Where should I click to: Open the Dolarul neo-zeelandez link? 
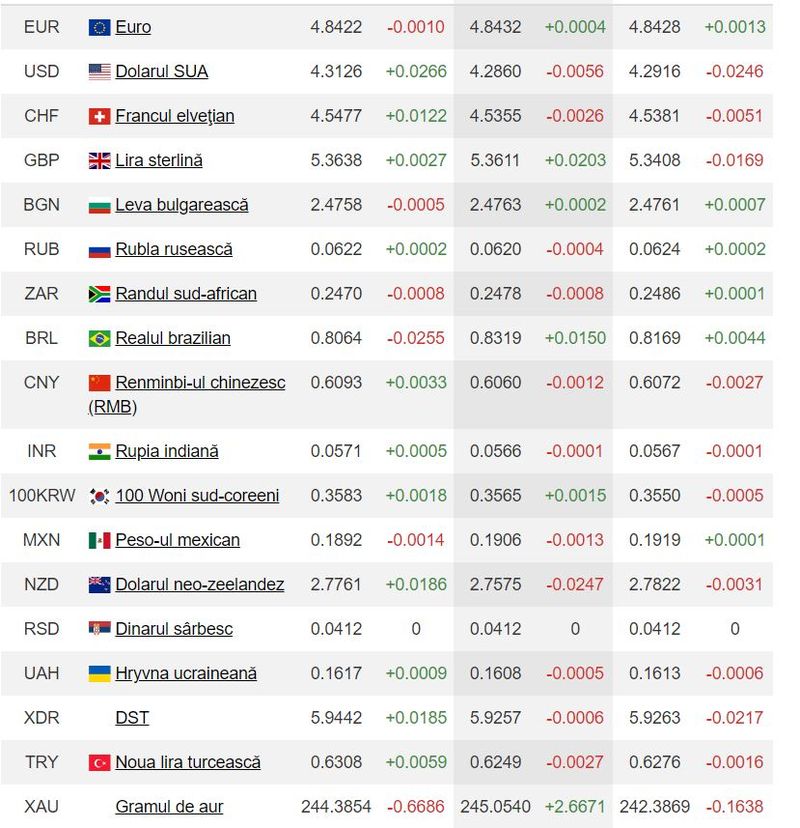coord(199,585)
